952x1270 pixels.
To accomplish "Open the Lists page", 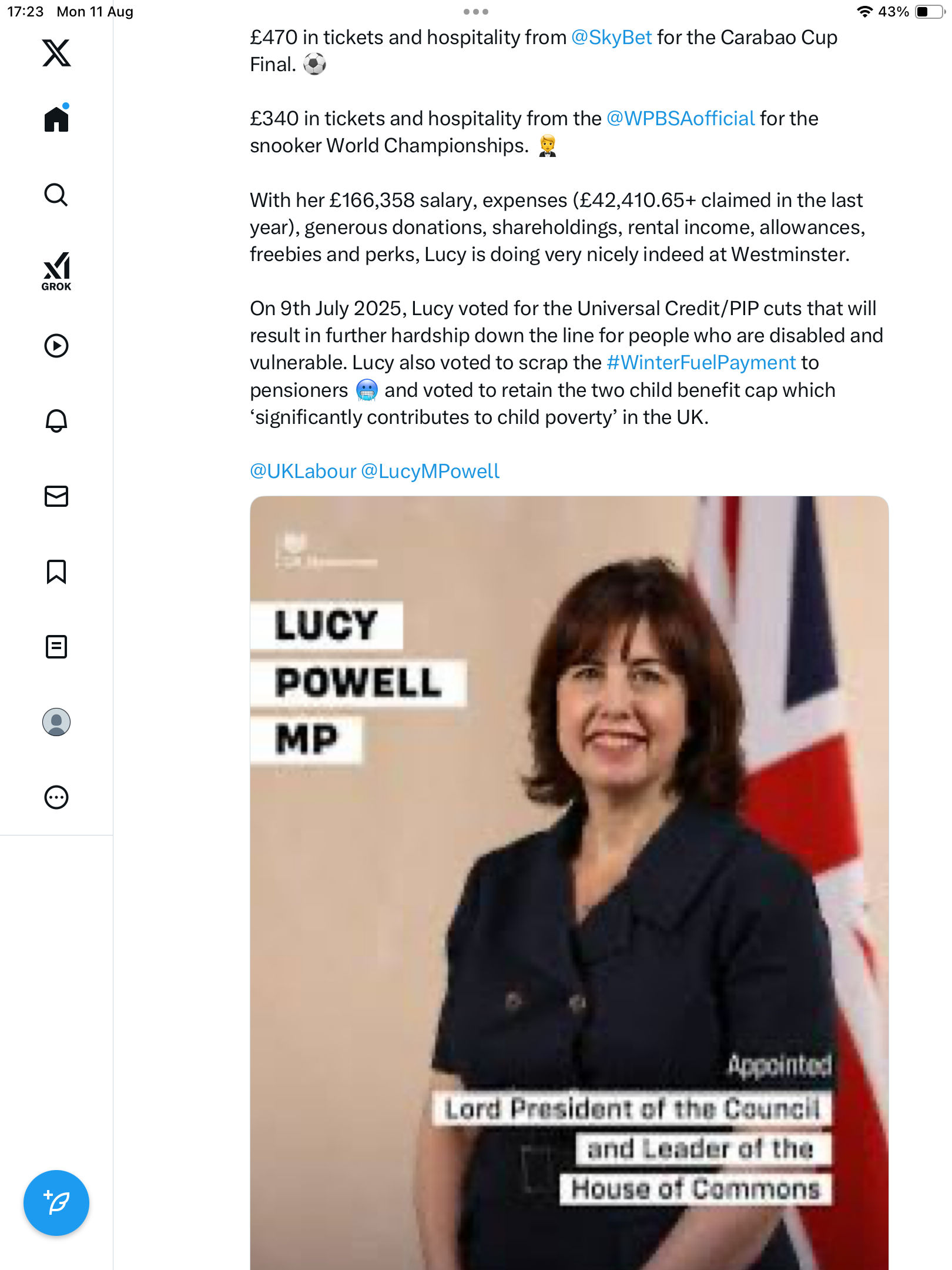I will coord(56,647).
